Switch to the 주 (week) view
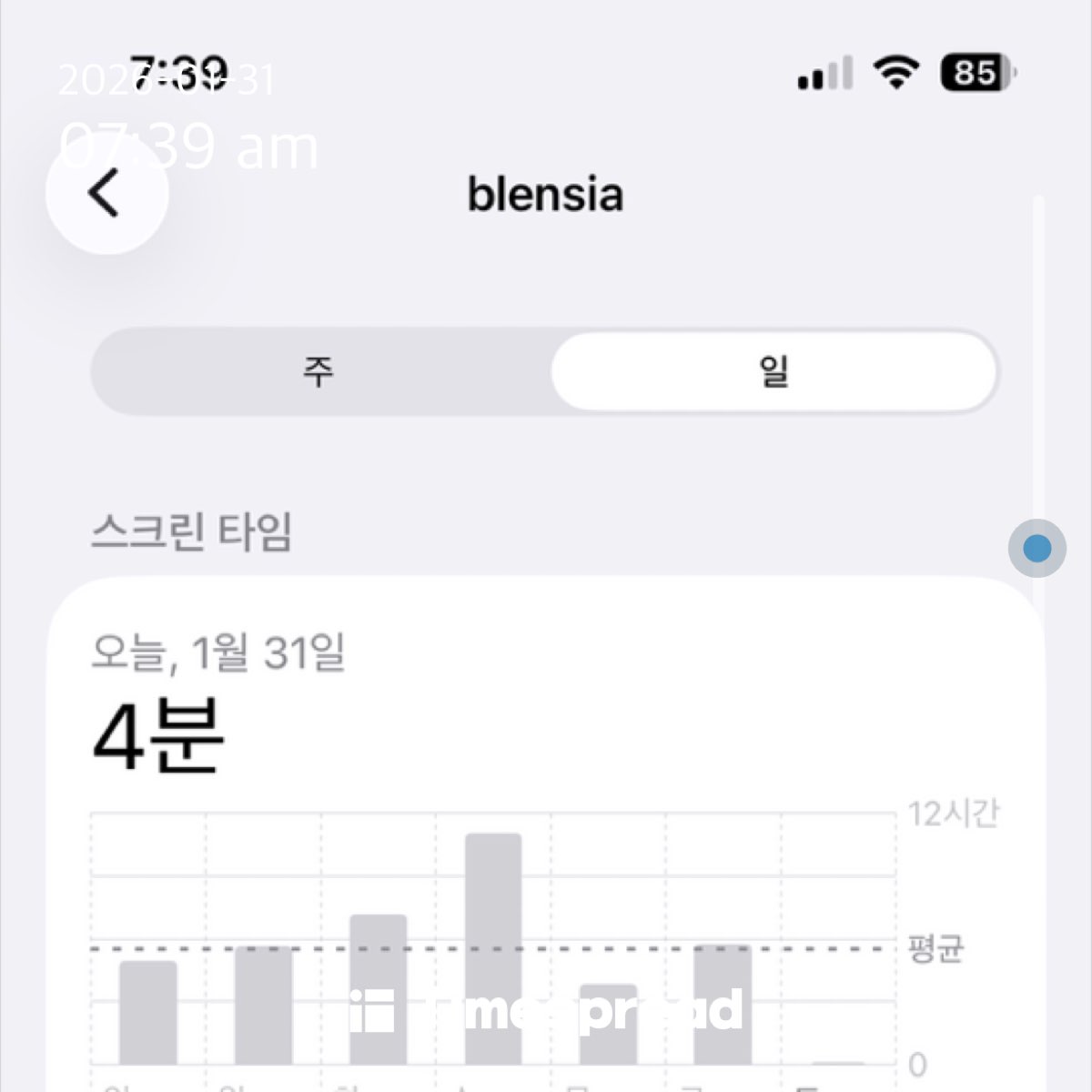This screenshot has width=1092, height=1092. pyautogui.click(x=319, y=372)
